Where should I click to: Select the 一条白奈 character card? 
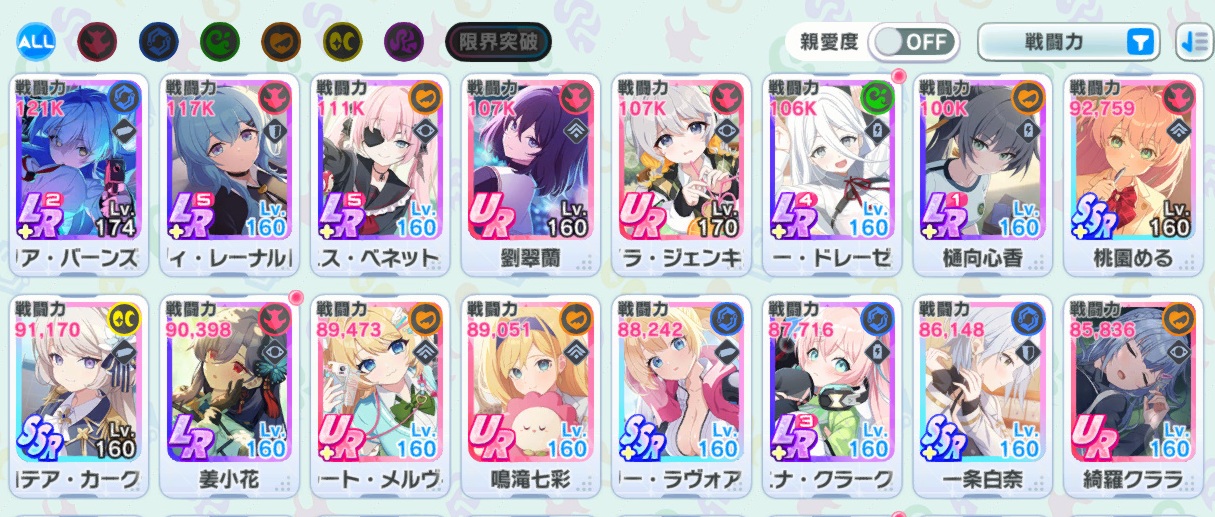[x=982, y=392]
